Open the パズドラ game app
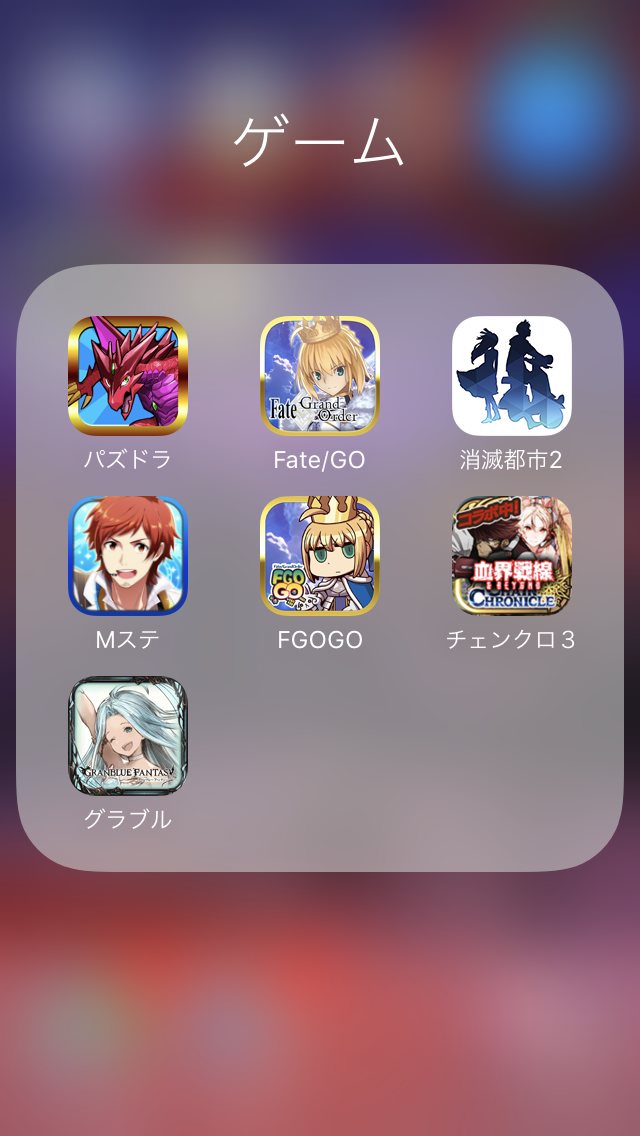Image resolution: width=640 pixels, height=1136 pixels. (x=128, y=376)
